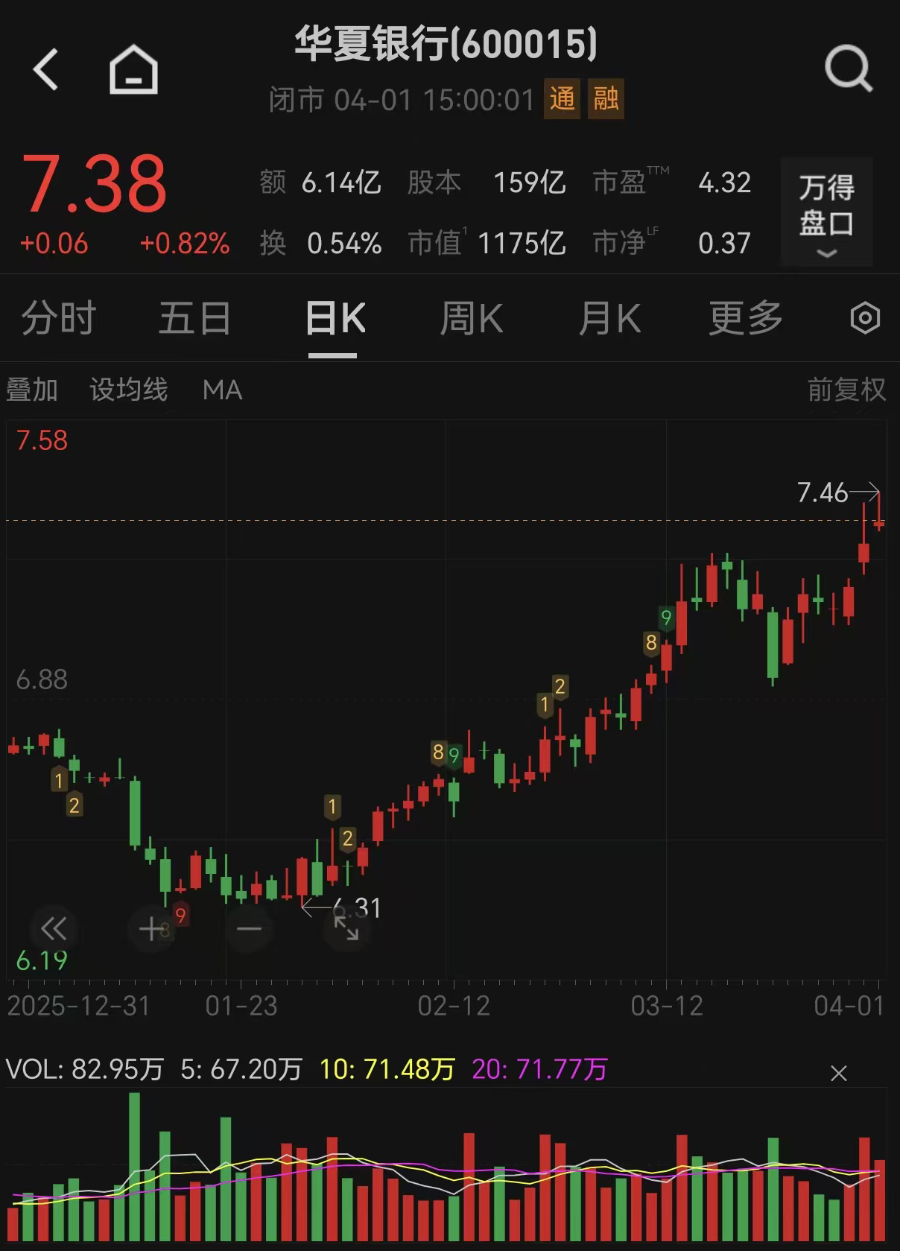
Task: Switch to the 月K chart tab
Action: coord(609,319)
